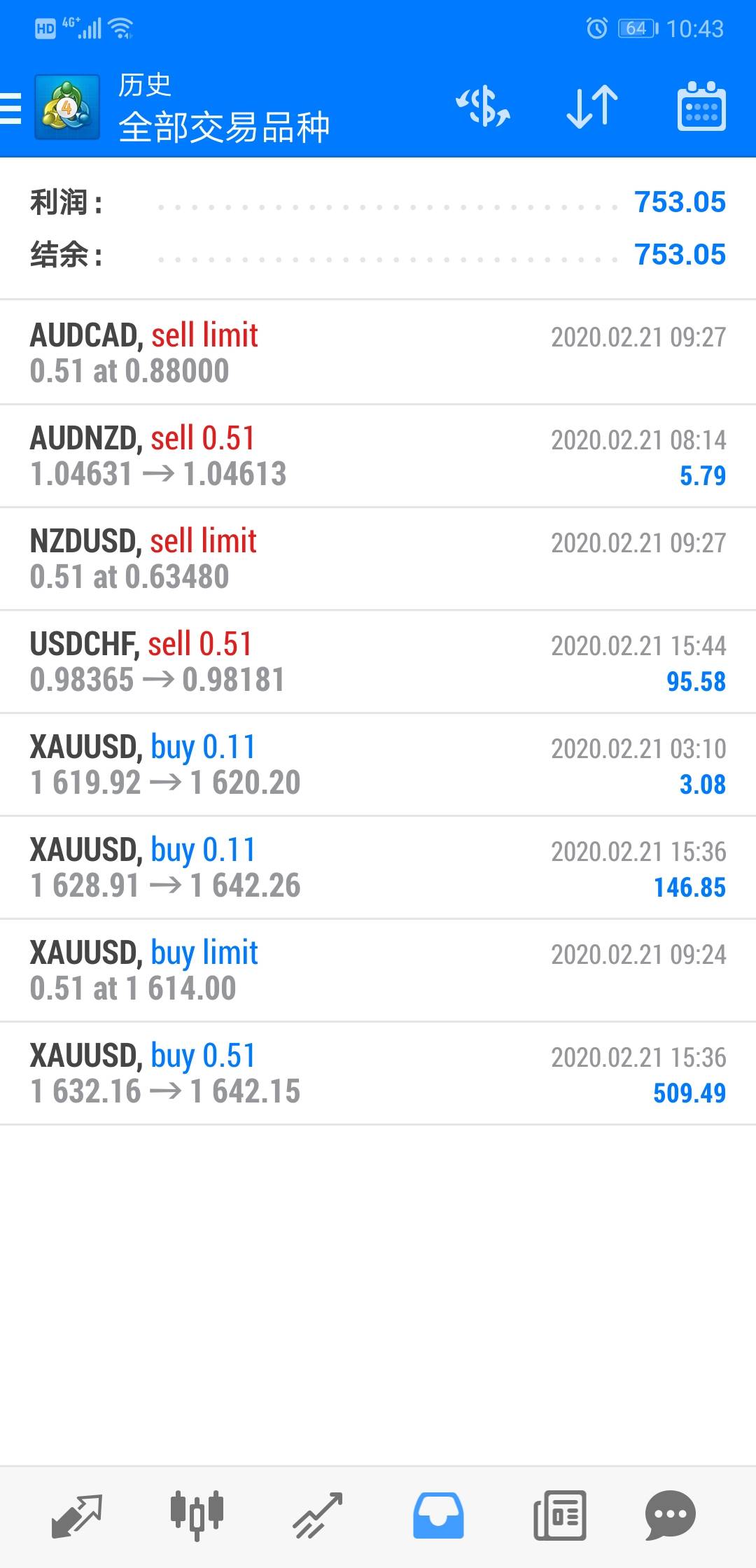This screenshot has width=756, height=1568.
Task: Go to the Trade tab
Action: tap(318, 1515)
